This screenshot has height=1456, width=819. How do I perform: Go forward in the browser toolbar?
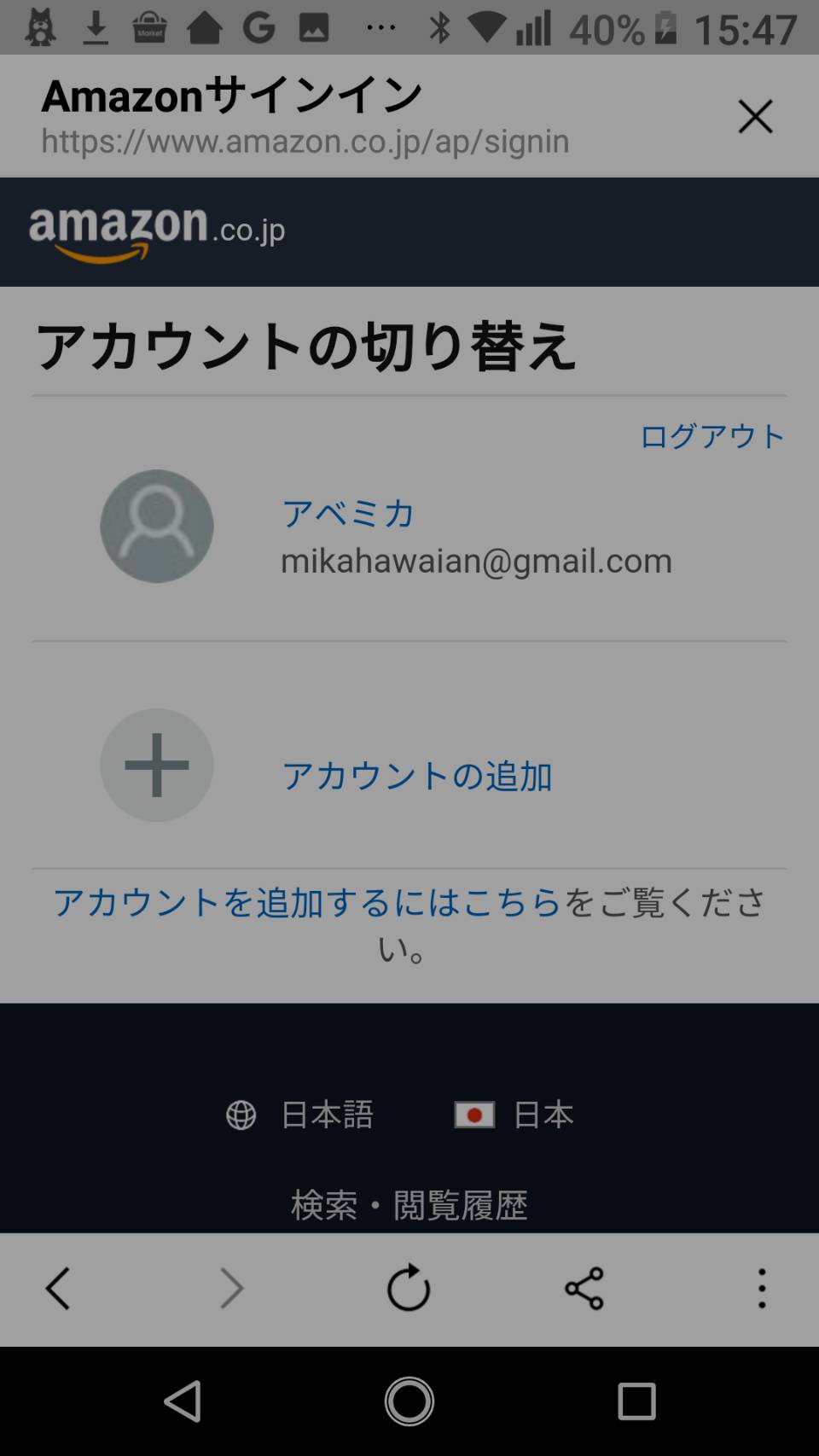(231, 1288)
